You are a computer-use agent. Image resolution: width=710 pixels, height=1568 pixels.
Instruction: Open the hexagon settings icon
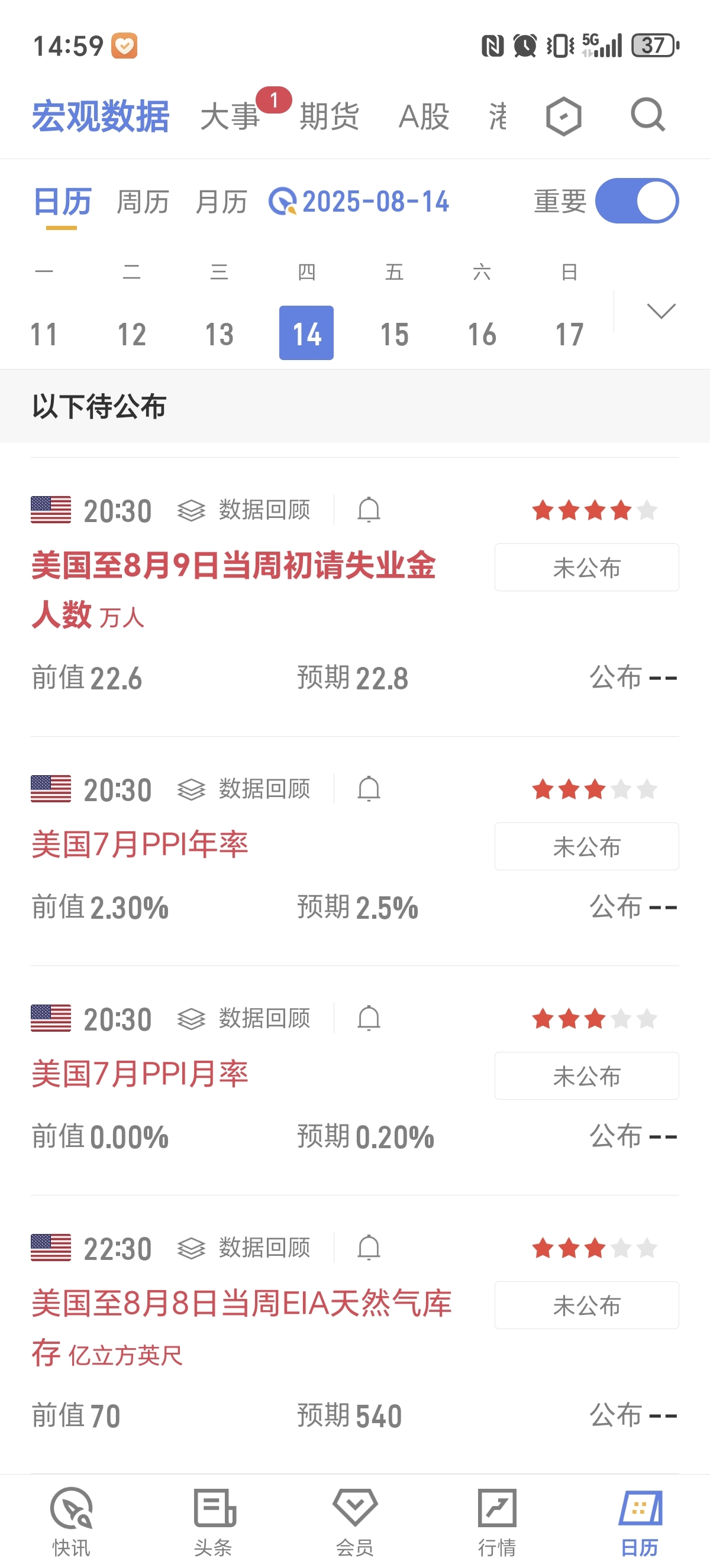(x=564, y=116)
